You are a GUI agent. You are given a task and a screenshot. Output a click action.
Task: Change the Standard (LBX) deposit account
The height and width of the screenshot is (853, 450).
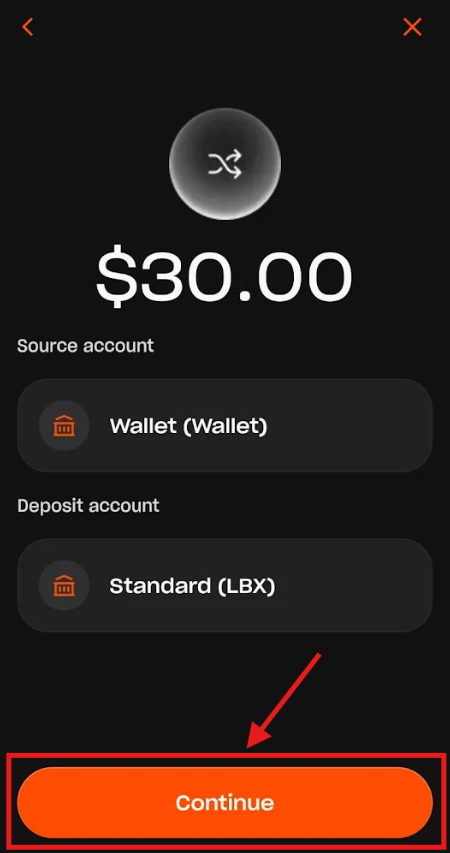(x=225, y=585)
